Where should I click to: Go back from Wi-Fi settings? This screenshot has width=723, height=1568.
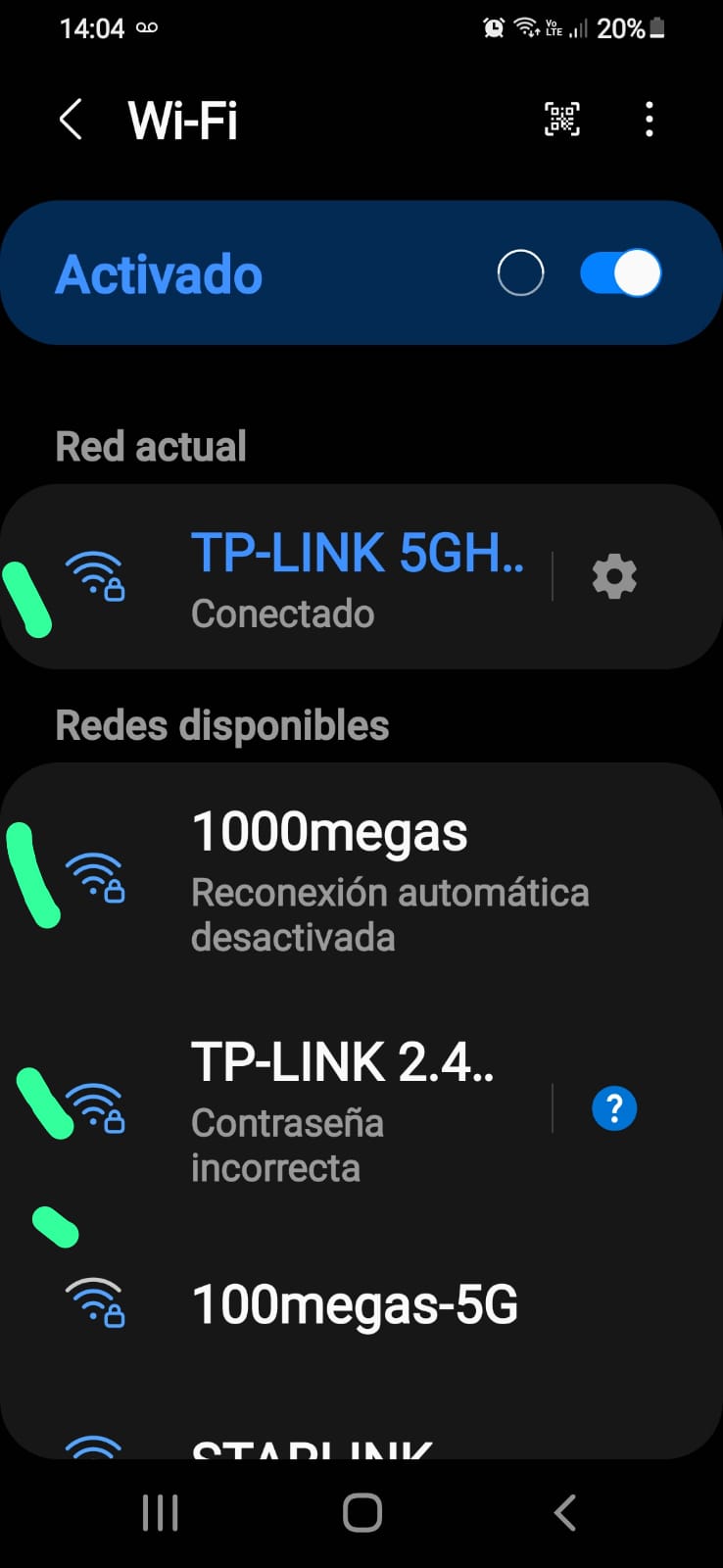pyautogui.click(x=71, y=121)
